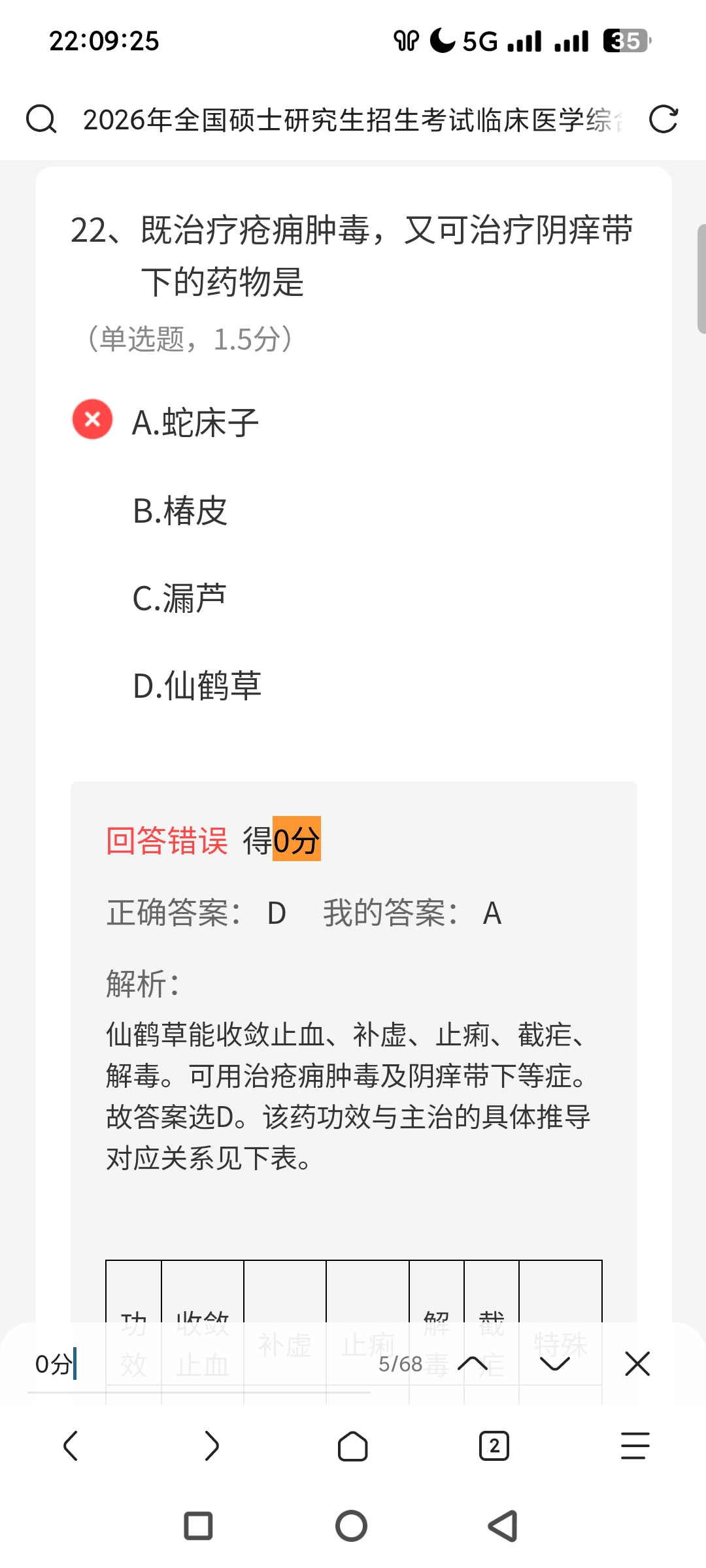
Task: Open the browser menu with three lines
Action: pyautogui.click(x=635, y=1445)
